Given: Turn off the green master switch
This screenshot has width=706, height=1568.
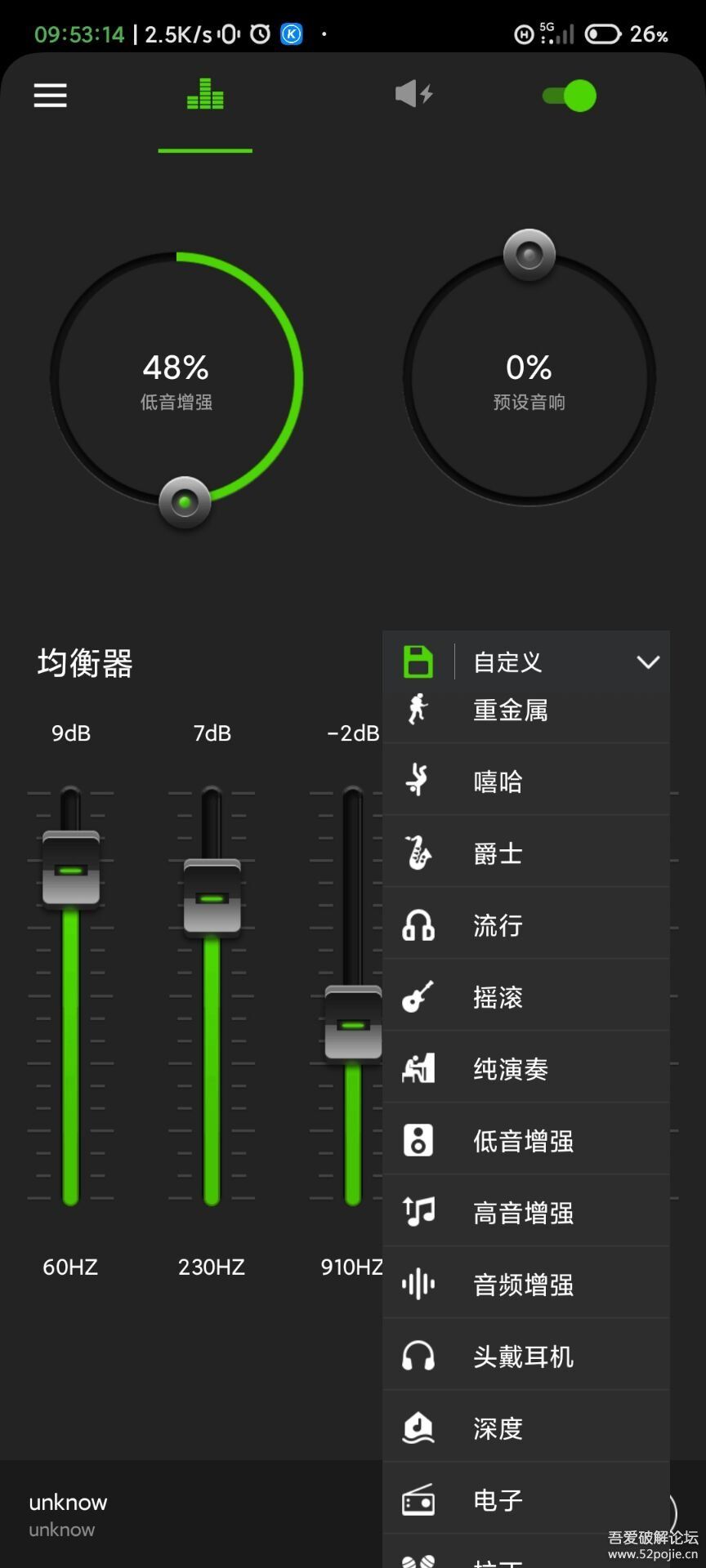Looking at the screenshot, I should coord(570,96).
